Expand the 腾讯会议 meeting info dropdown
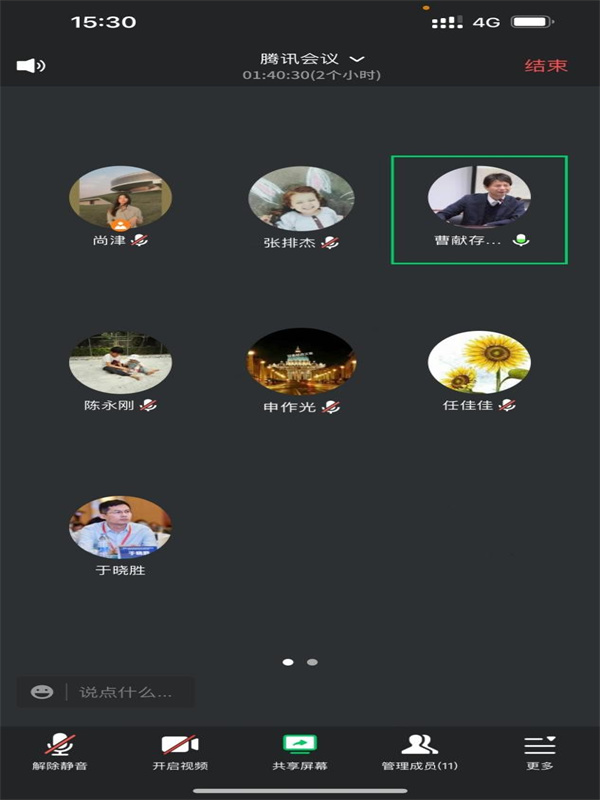 [x=312, y=59]
